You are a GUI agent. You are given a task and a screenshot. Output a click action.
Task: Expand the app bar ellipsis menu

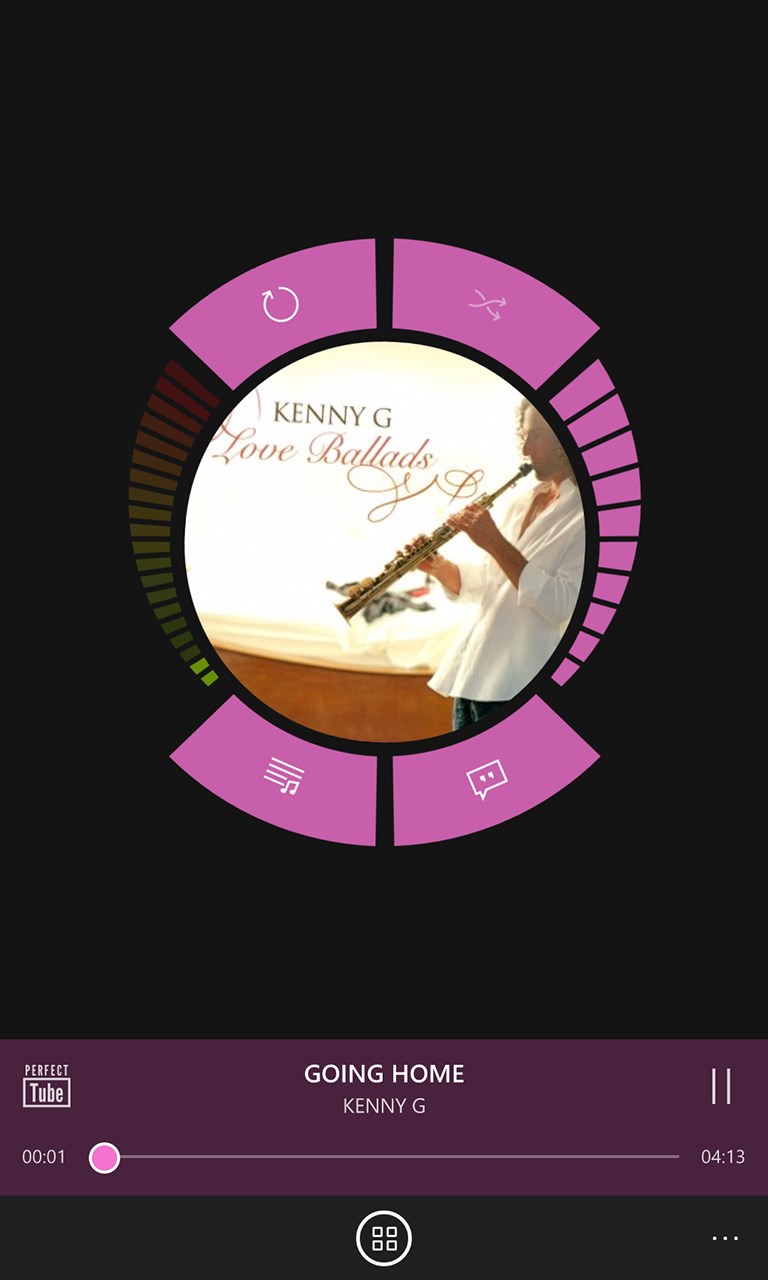726,1238
